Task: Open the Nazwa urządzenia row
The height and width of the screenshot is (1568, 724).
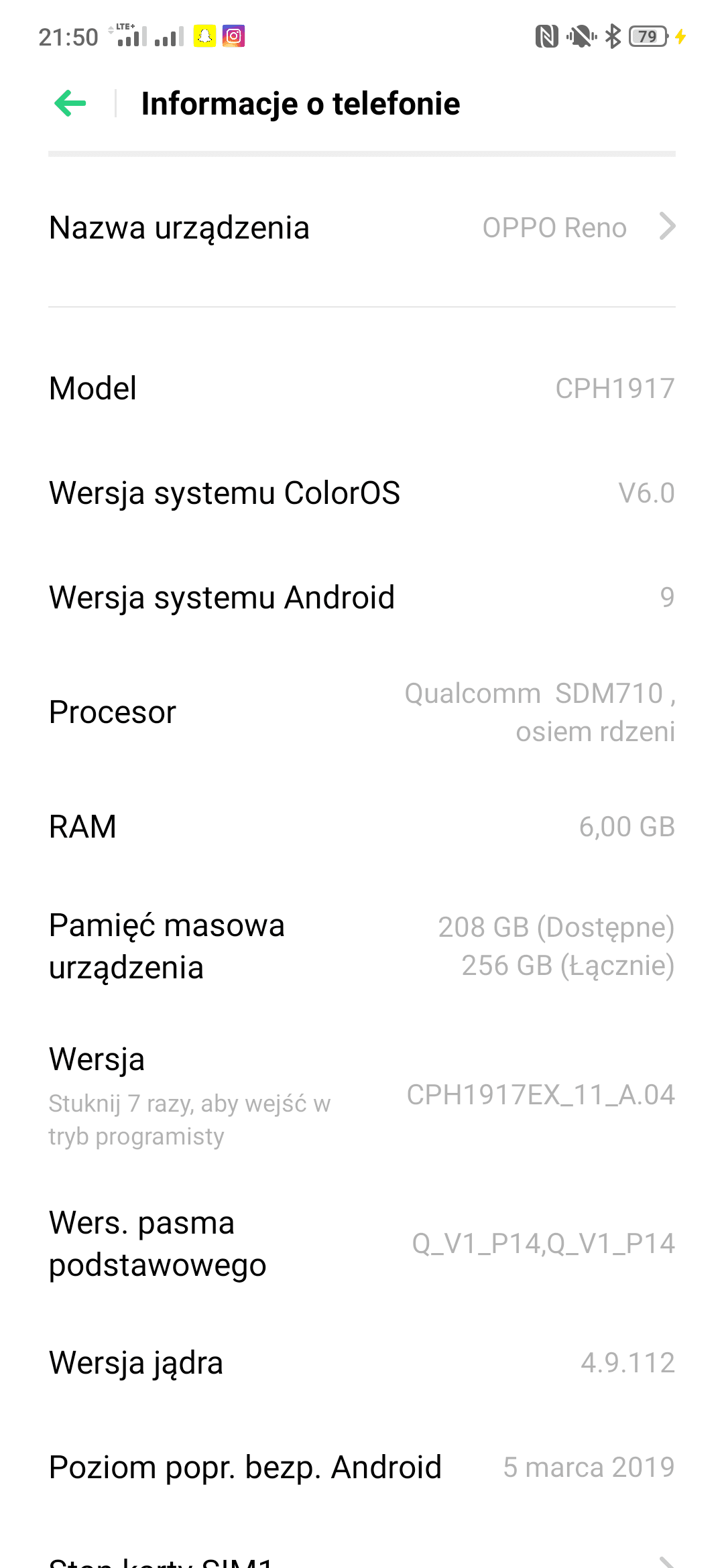Action: tap(362, 227)
